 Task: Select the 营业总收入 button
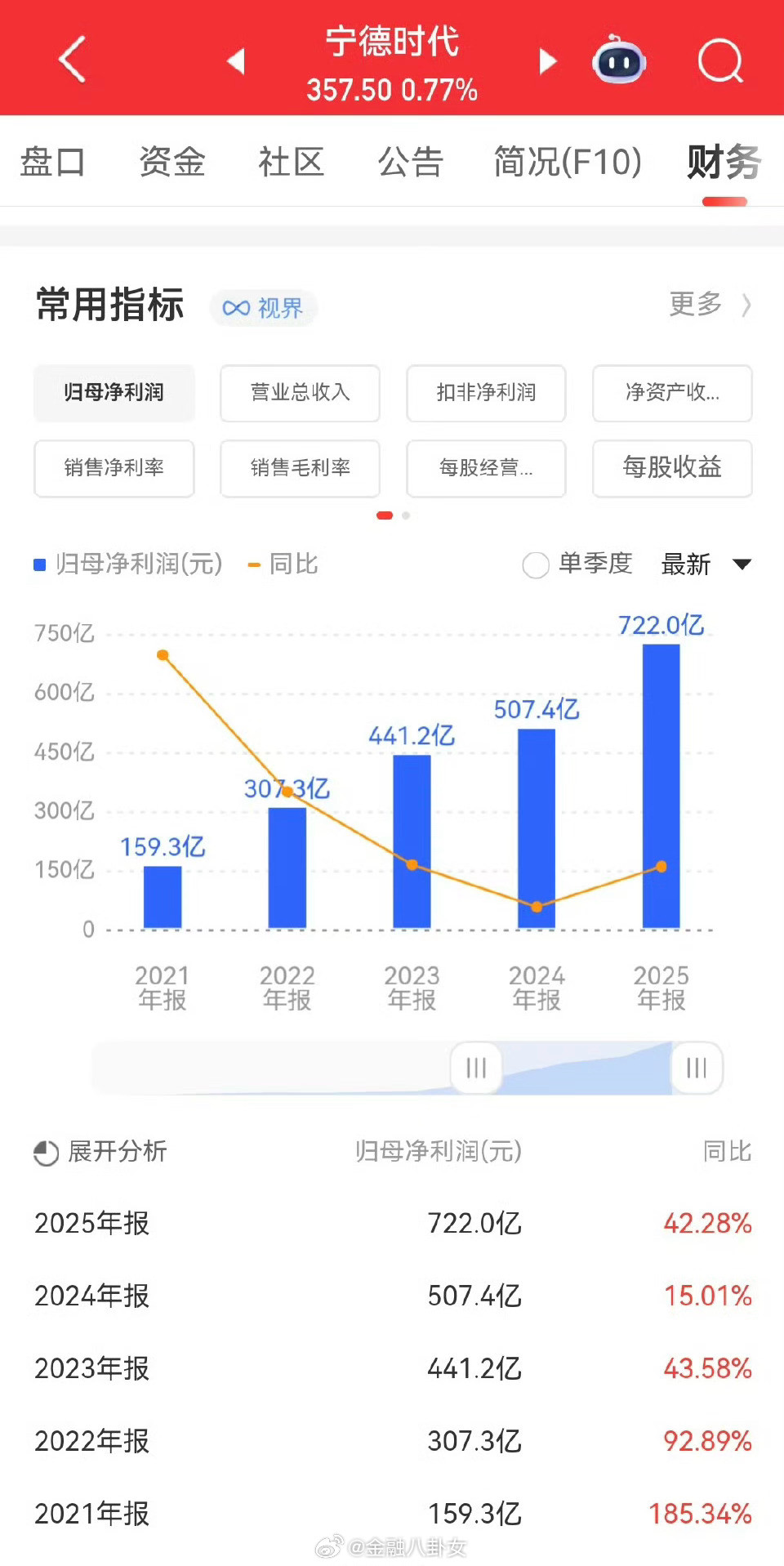click(x=300, y=393)
